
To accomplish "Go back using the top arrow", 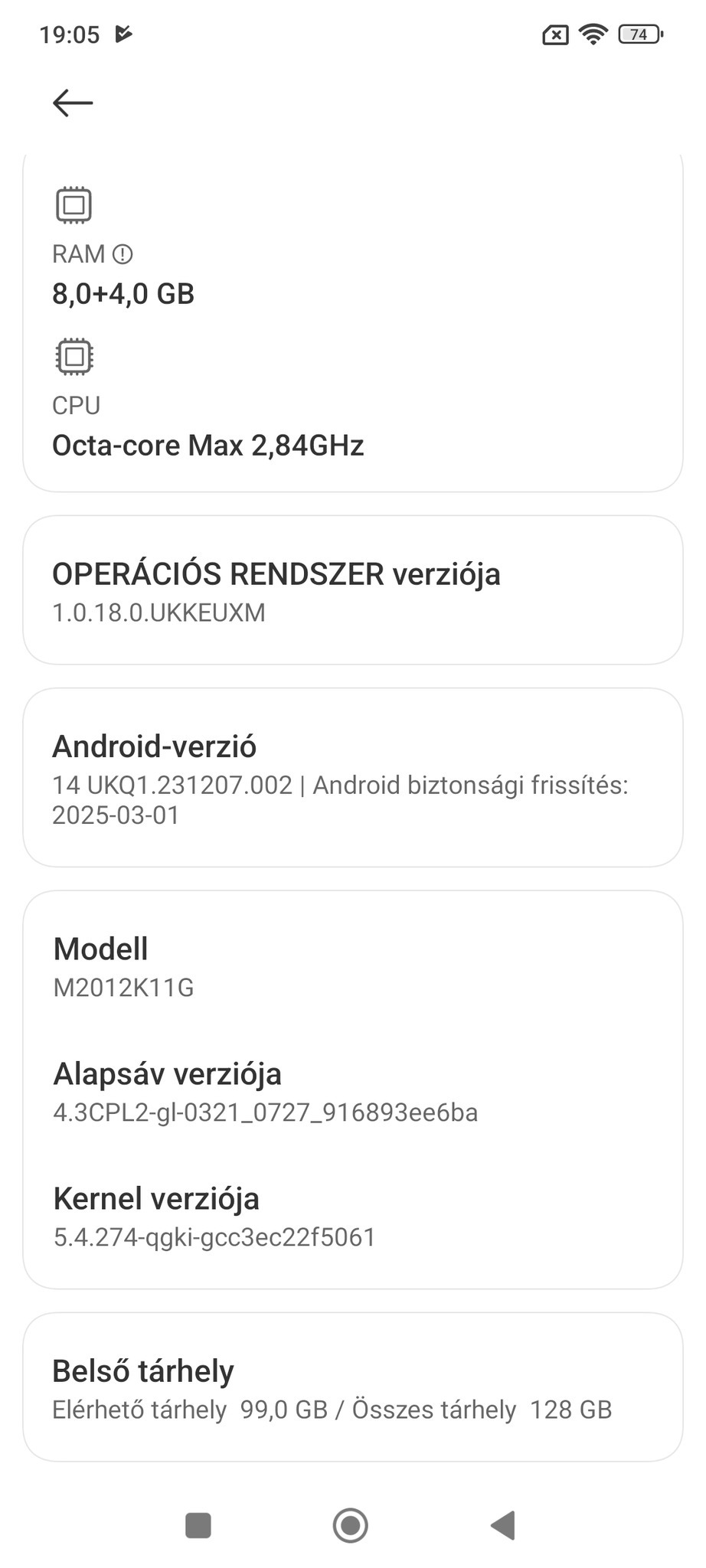I will click(73, 103).
